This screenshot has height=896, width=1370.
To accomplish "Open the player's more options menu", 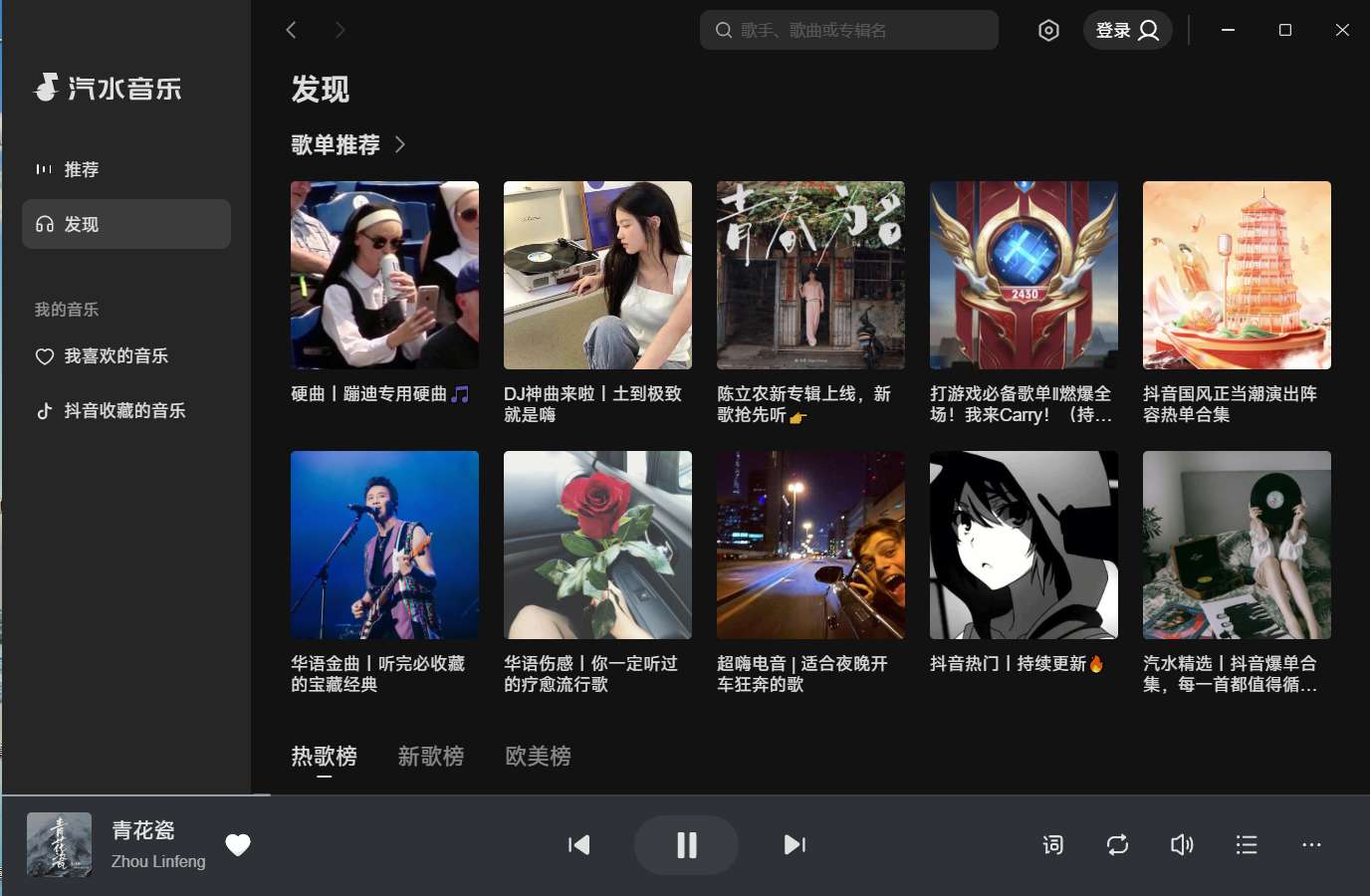I will pos(1311,845).
